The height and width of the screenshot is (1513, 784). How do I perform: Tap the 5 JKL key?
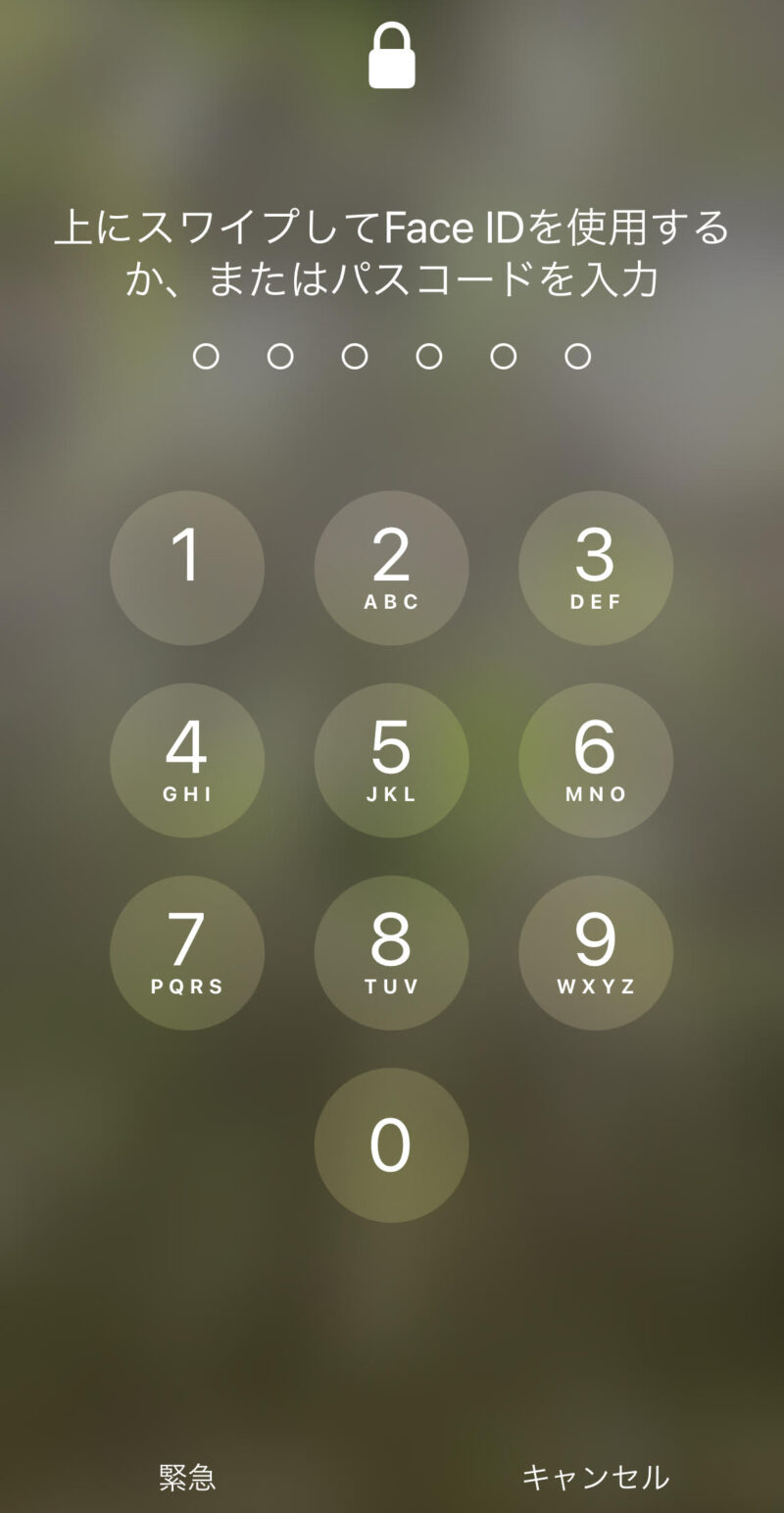(391, 760)
